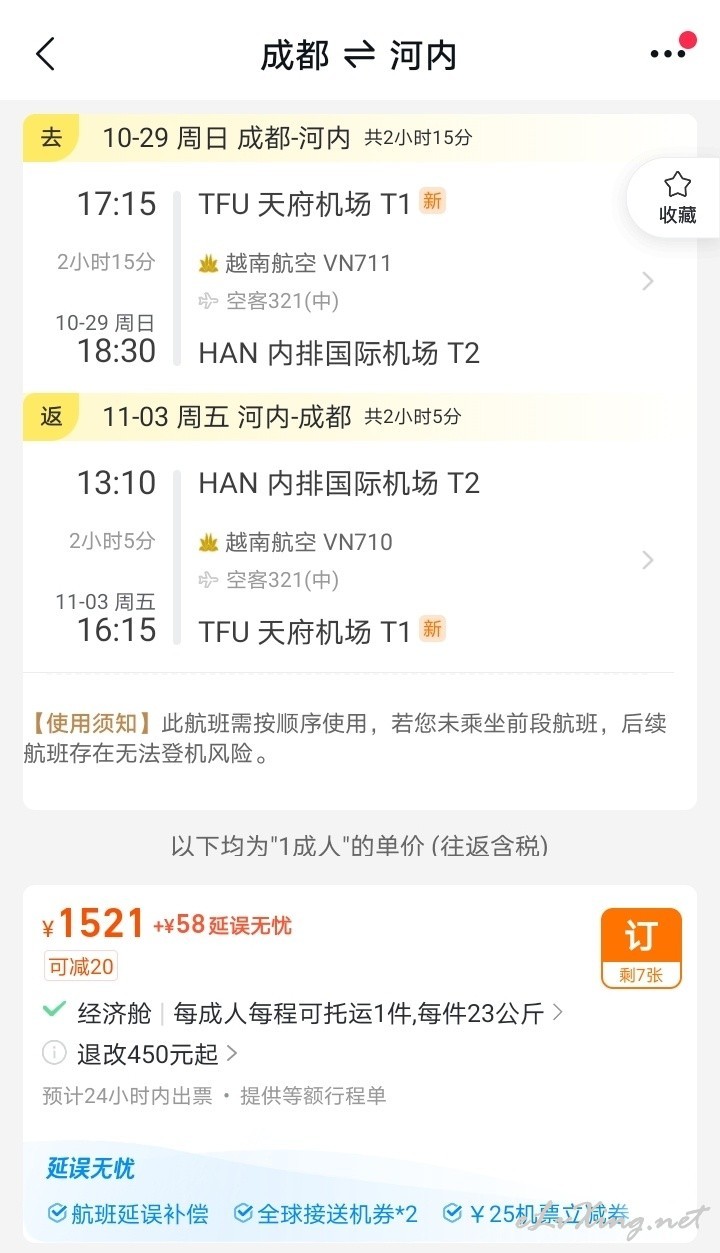Screen dimensions: 720x1253
Task: Tap the 收藏 star button
Action: [677, 197]
